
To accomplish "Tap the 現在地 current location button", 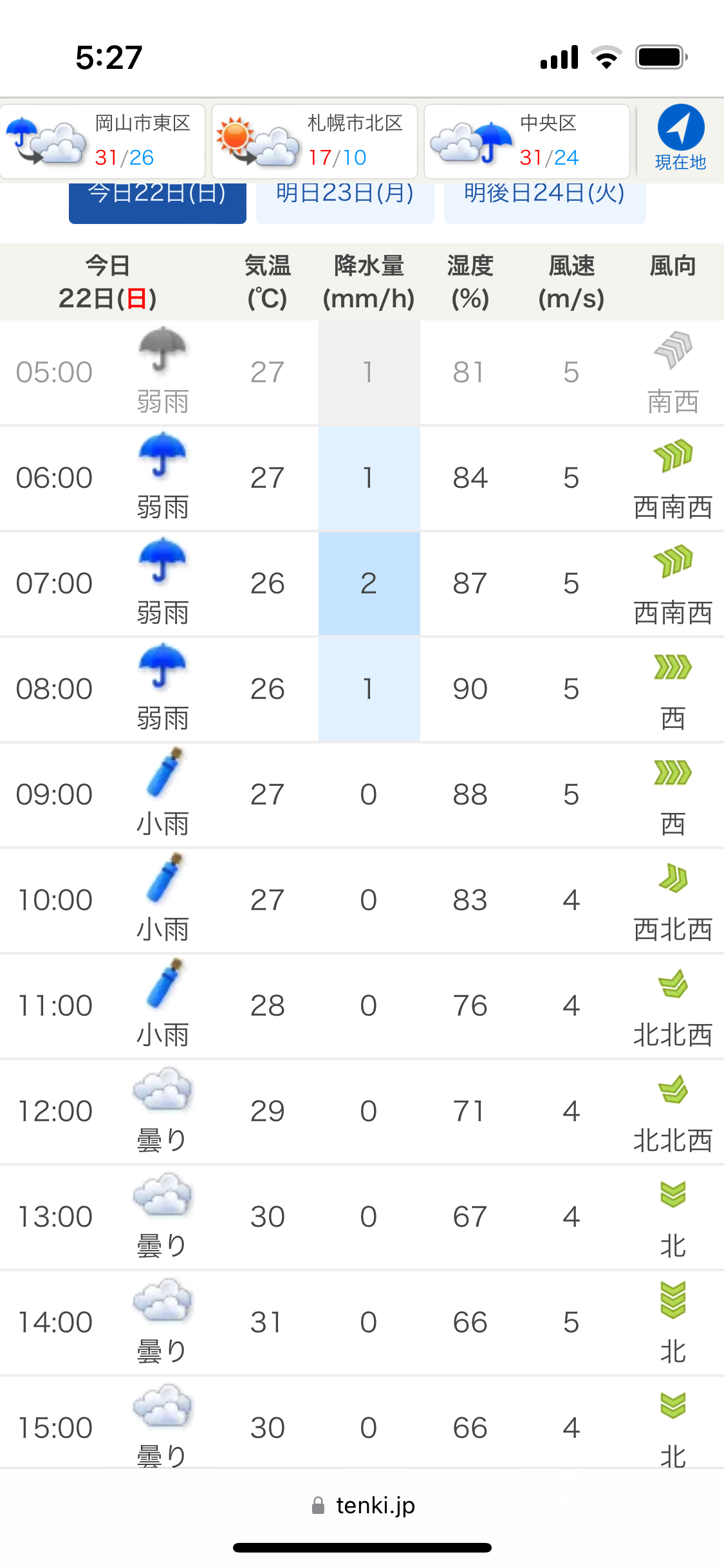I will coord(681,138).
